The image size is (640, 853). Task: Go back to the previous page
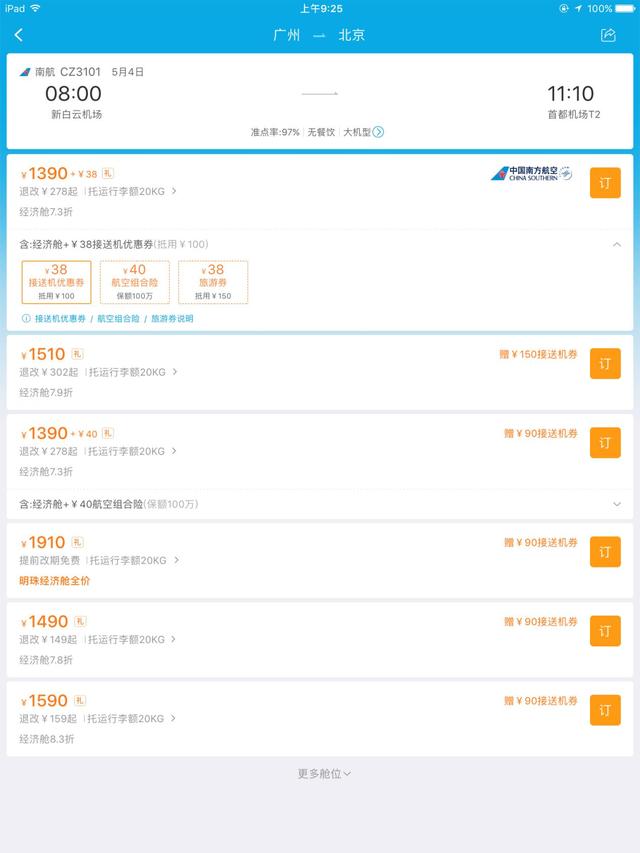pyautogui.click(x=19, y=35)
